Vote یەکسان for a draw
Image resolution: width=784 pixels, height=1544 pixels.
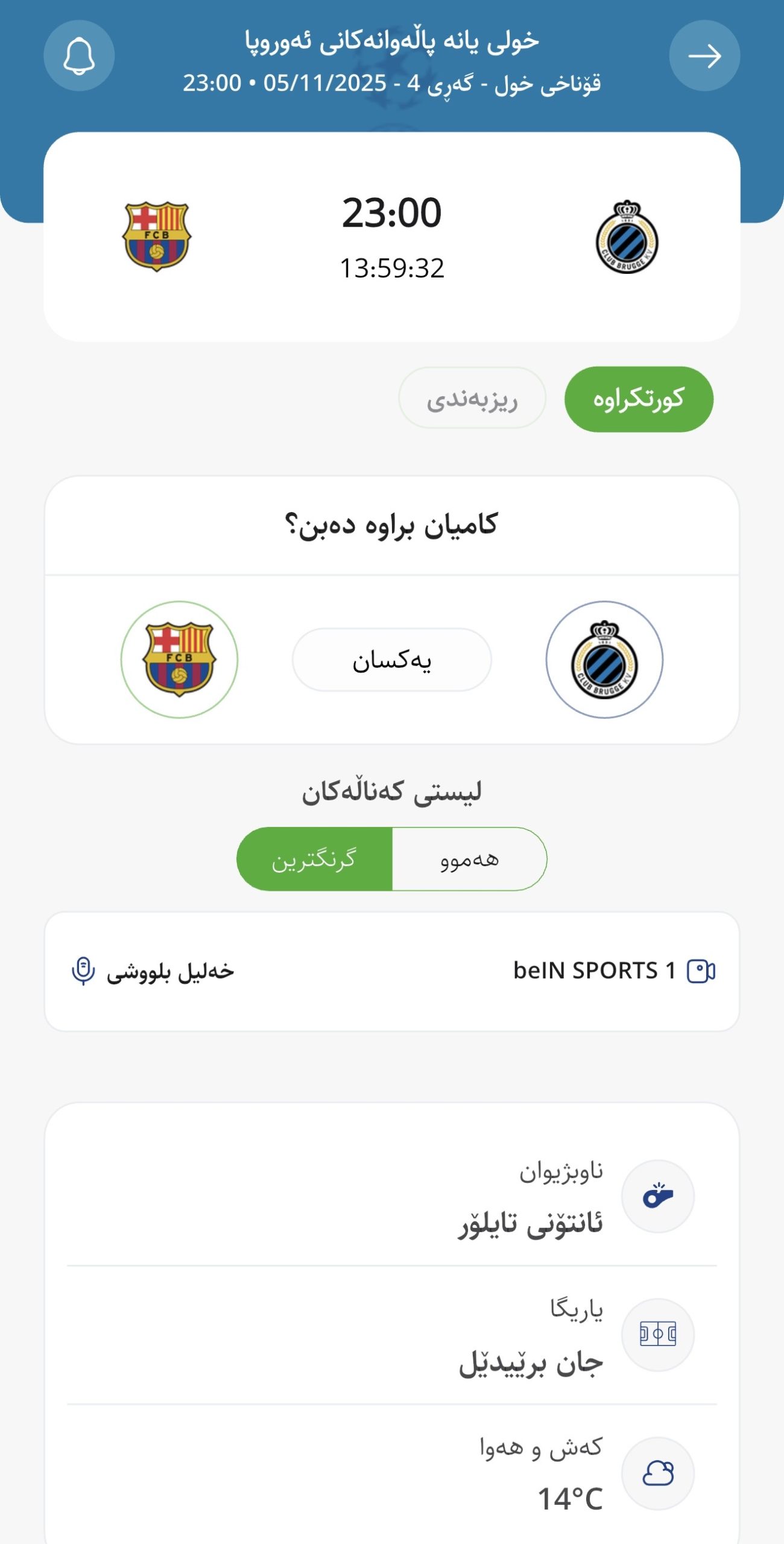tap(392, 660)
